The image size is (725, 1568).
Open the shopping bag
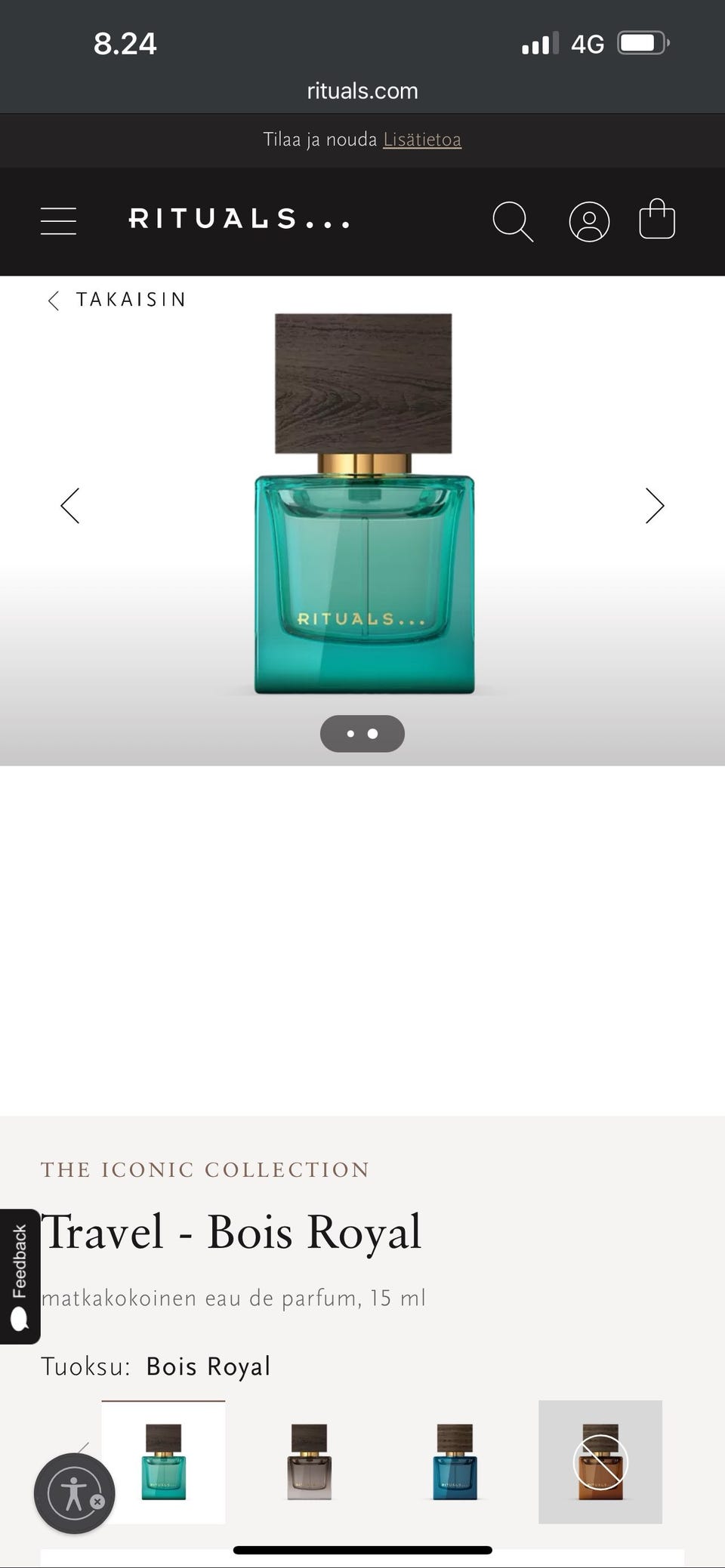657,219
